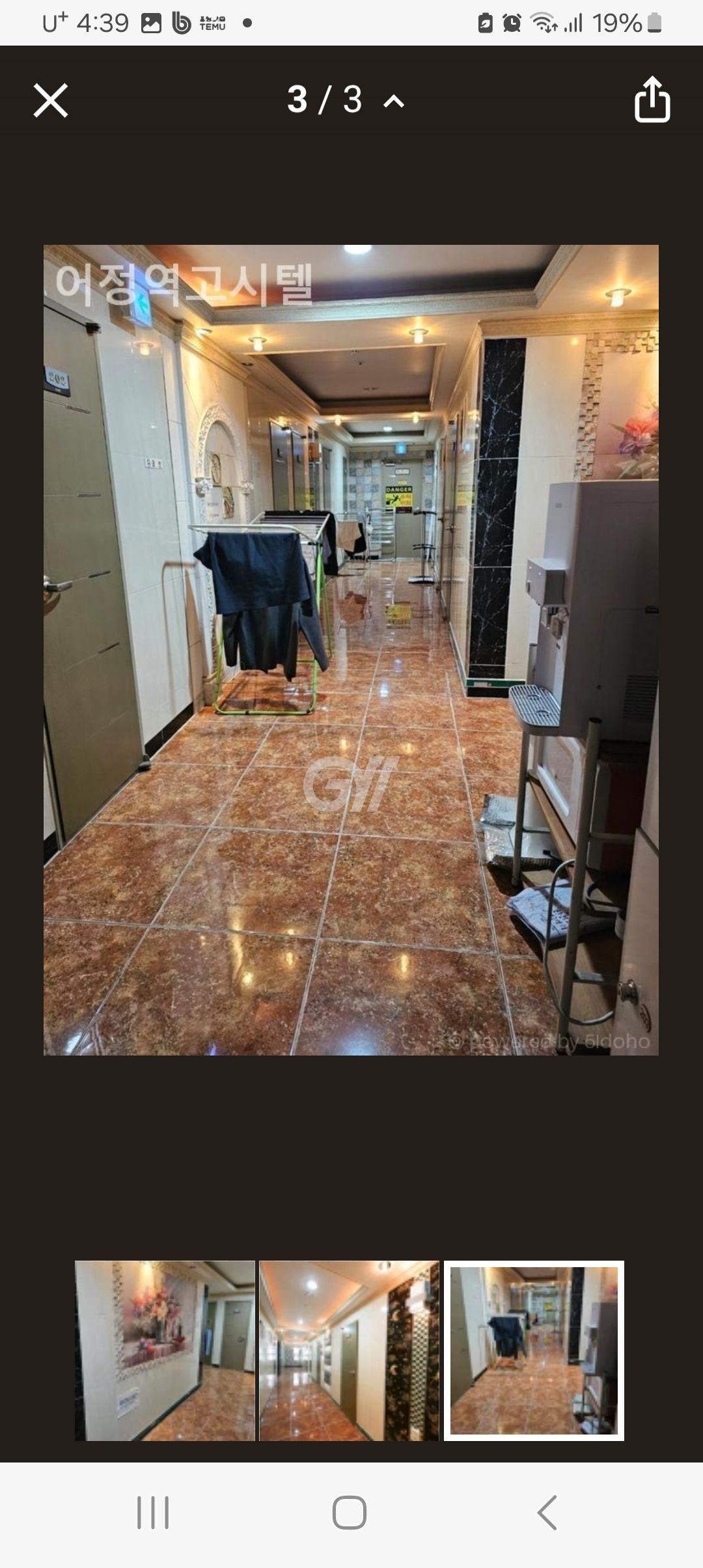This screenshot has width=703, height=1568.
Task: Go back with system back button
Action: click(547, 1512)
